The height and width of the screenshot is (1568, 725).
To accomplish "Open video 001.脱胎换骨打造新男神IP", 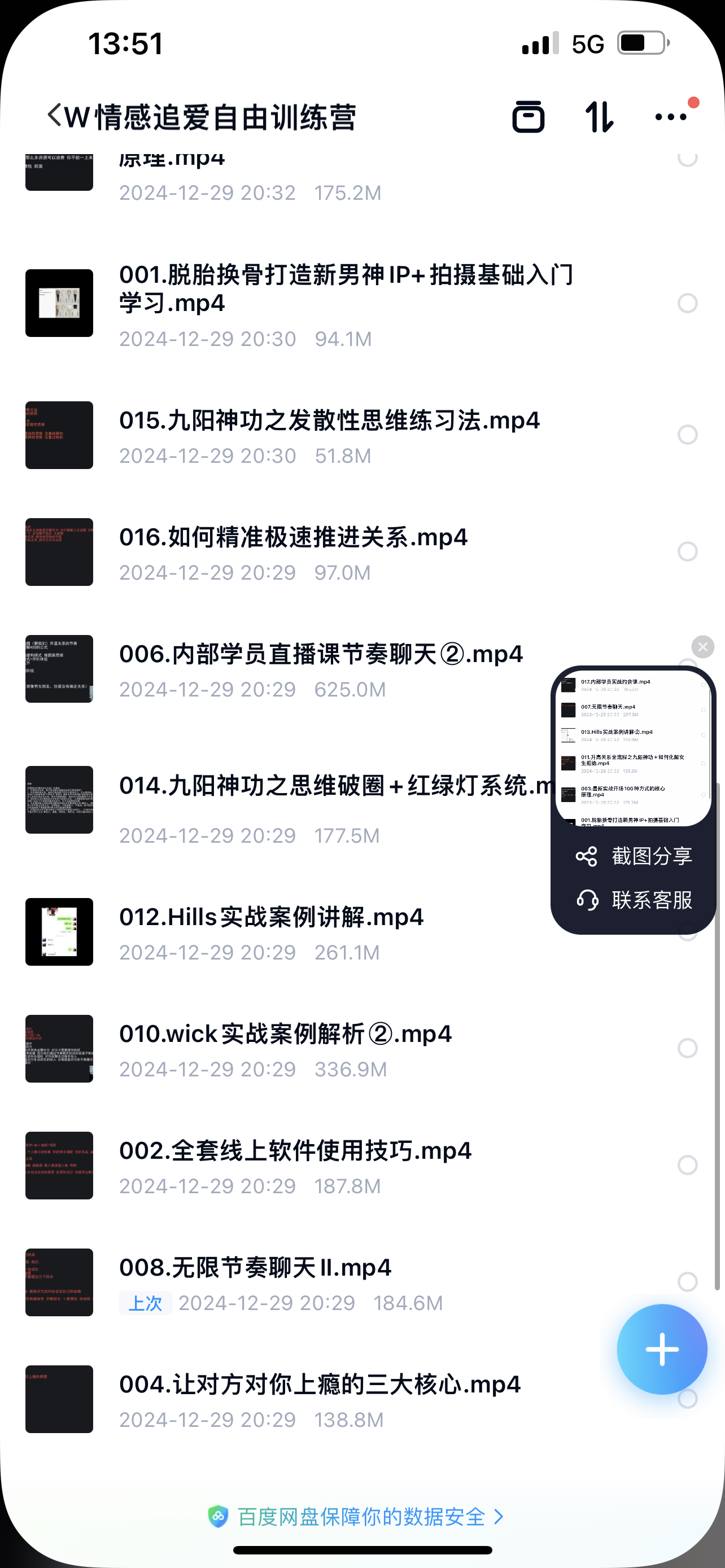I will (346, 288).
